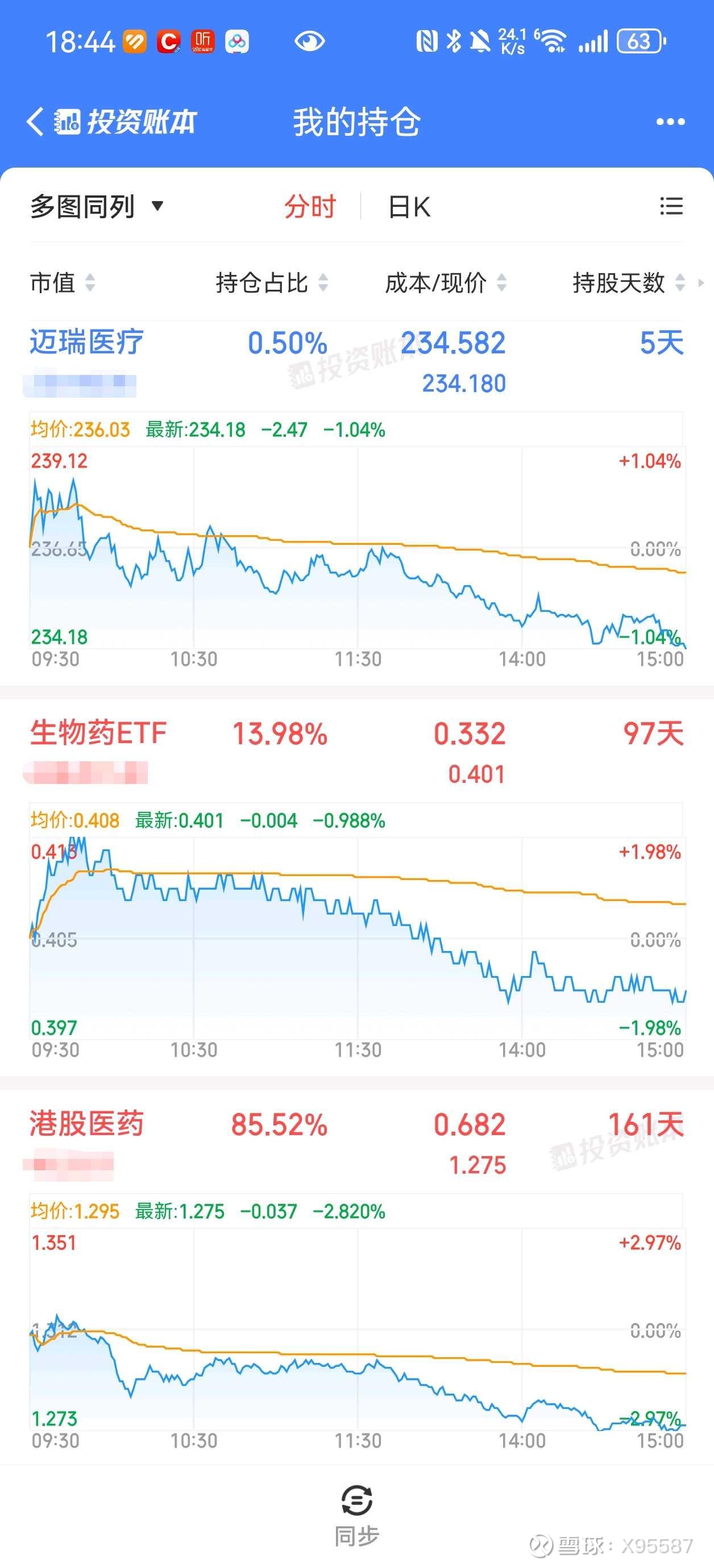
Task: Open the 生物药ETF holding details
Action: (x=357, y=753)
